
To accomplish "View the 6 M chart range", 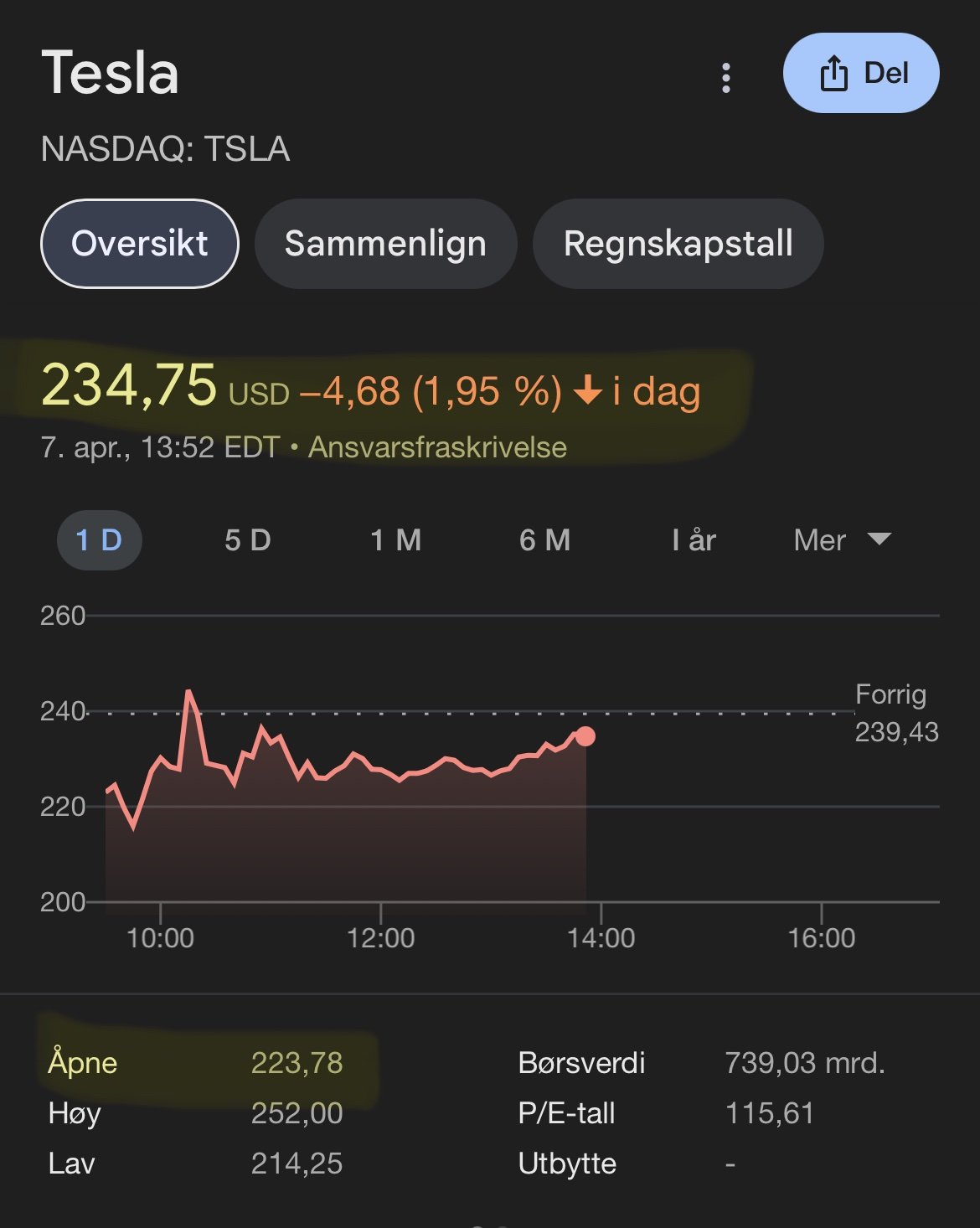I will click(x=544, y=540).
